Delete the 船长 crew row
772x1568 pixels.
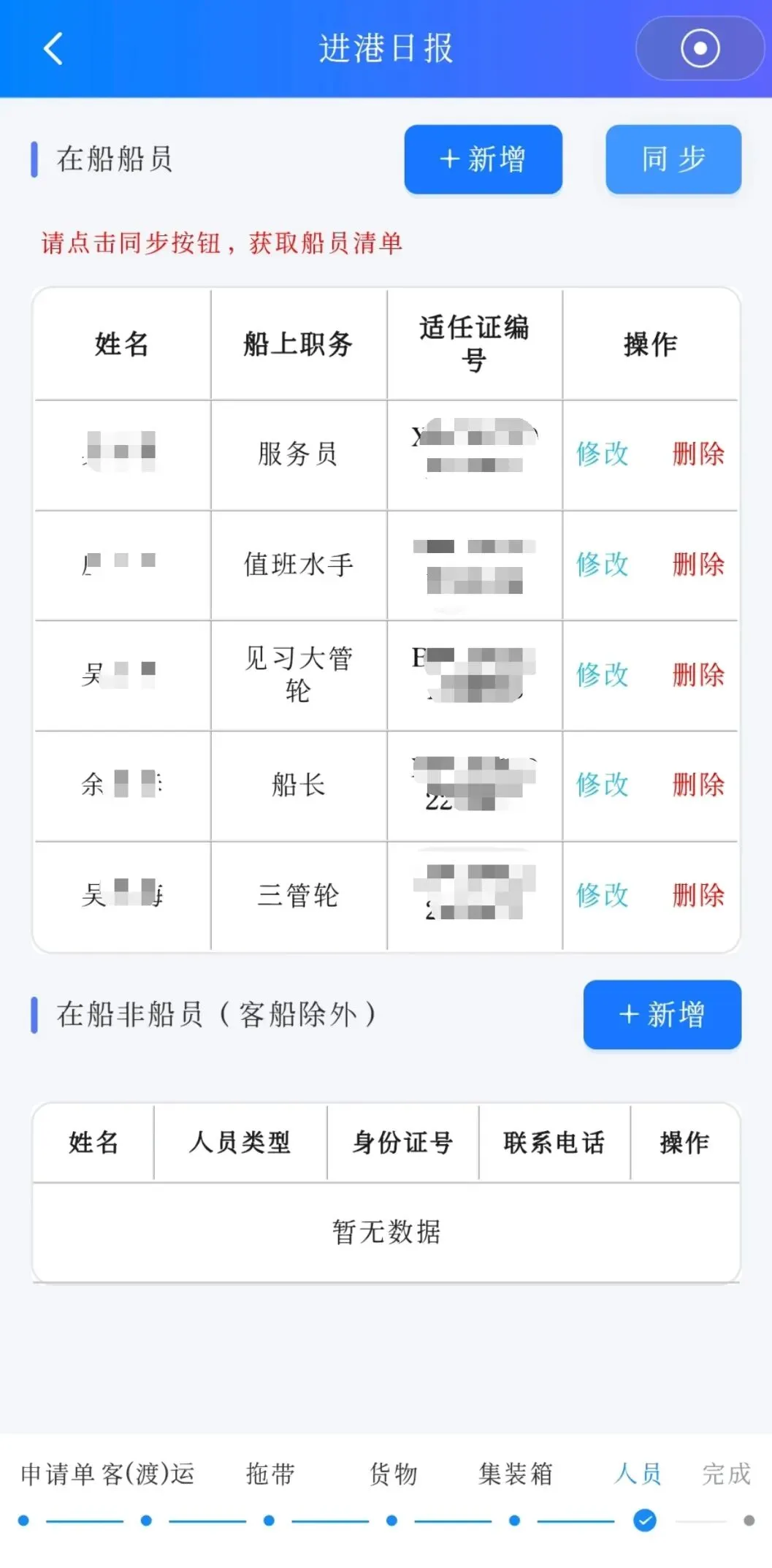[698, 785]
